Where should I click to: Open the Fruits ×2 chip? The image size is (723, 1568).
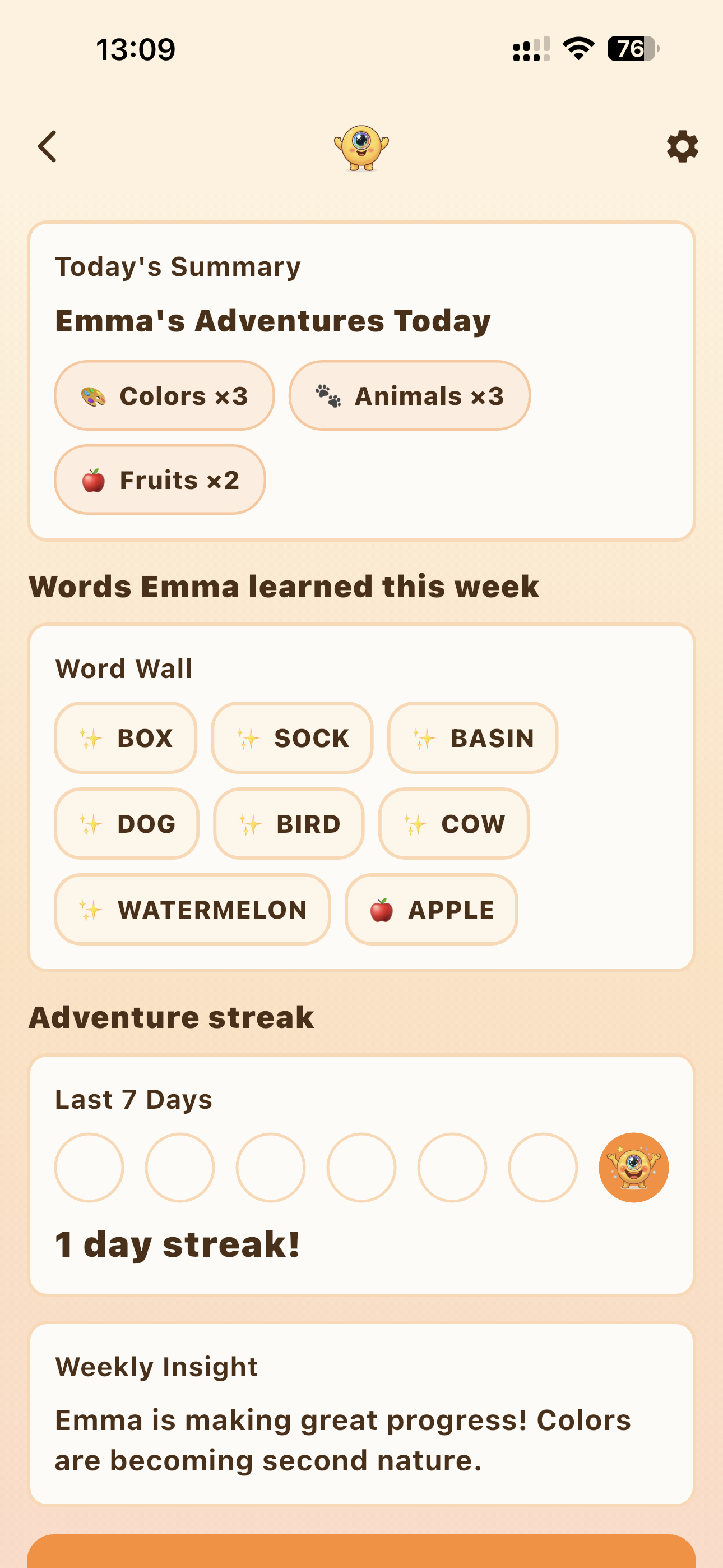pyautogui.click(x=160, y=479)
